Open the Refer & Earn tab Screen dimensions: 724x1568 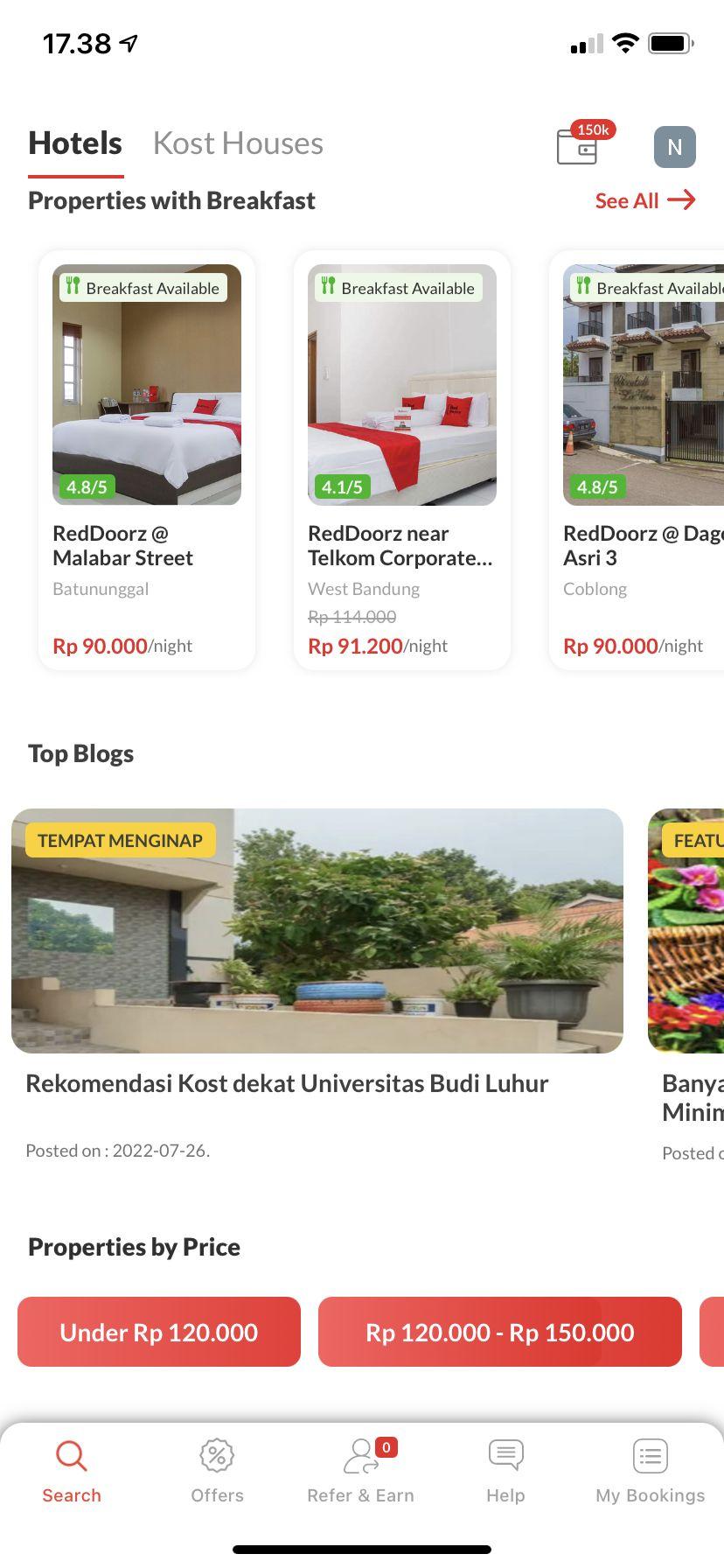[x=360, y=1471]
